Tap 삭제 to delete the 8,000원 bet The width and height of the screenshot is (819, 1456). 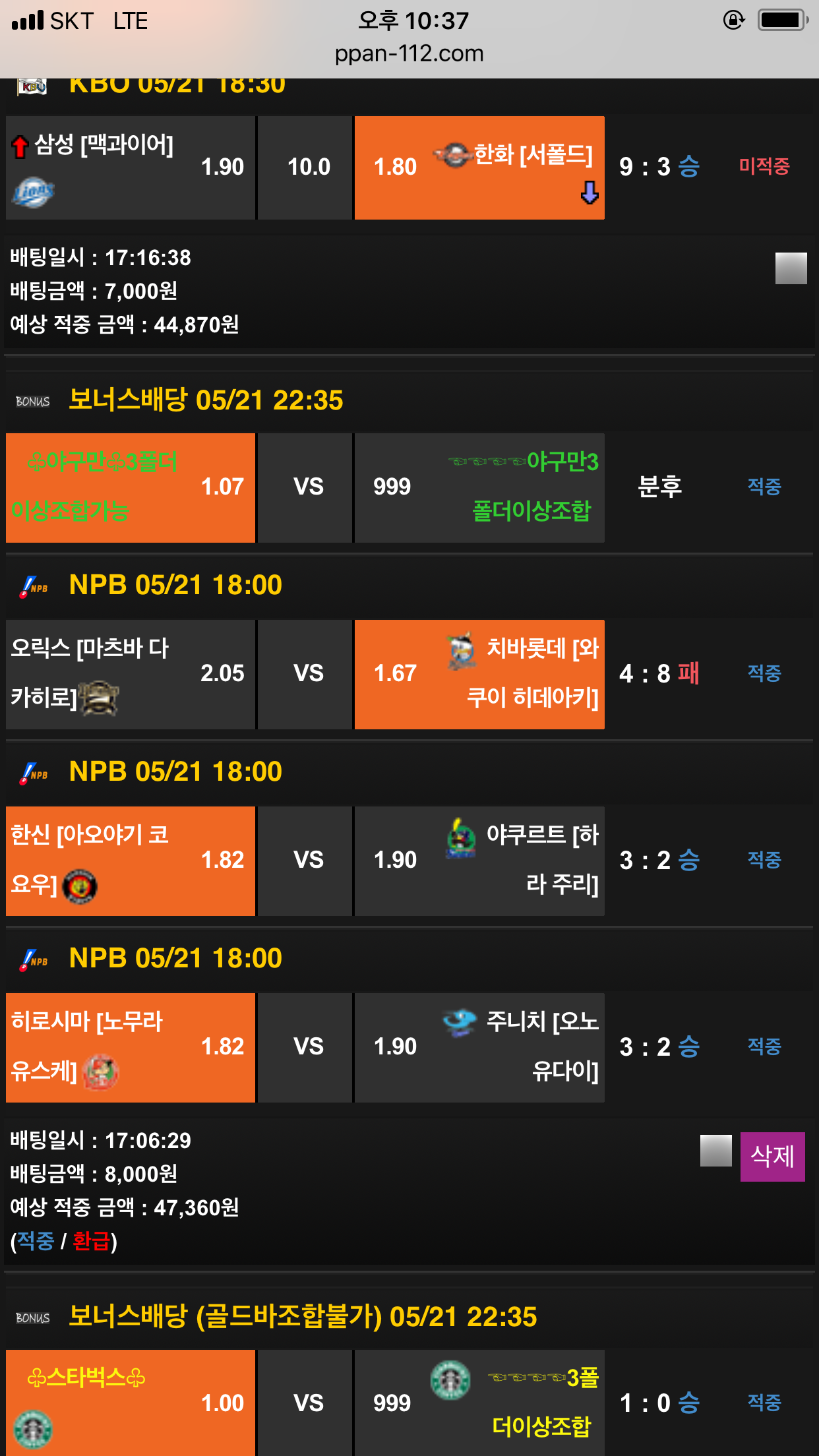[x=772, y=1156]
